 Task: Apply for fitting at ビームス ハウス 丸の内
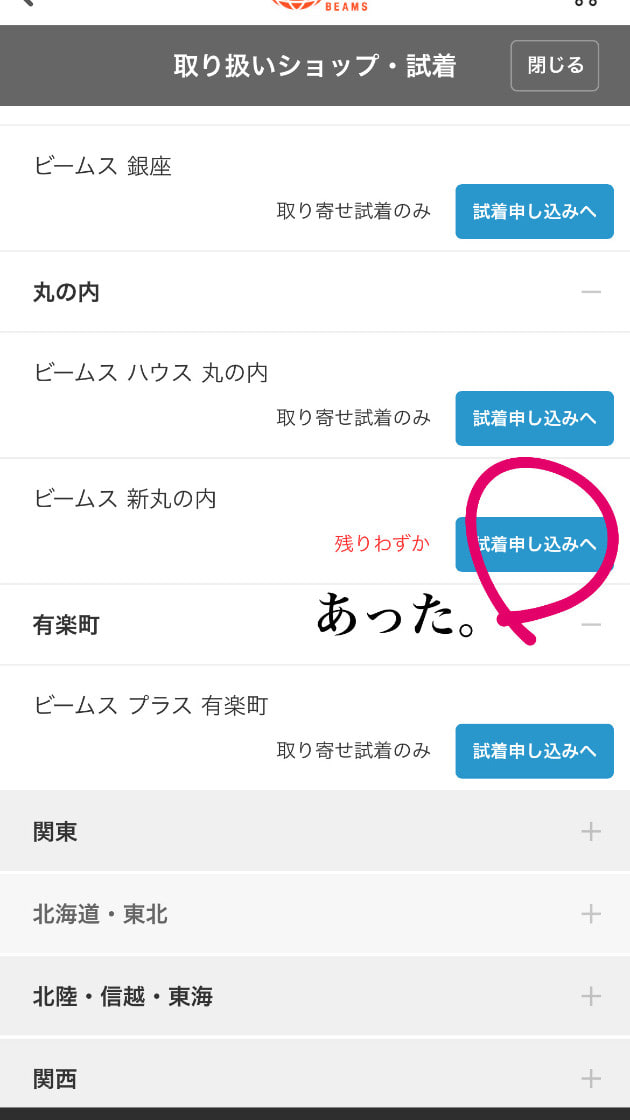(x=534, y=418)
